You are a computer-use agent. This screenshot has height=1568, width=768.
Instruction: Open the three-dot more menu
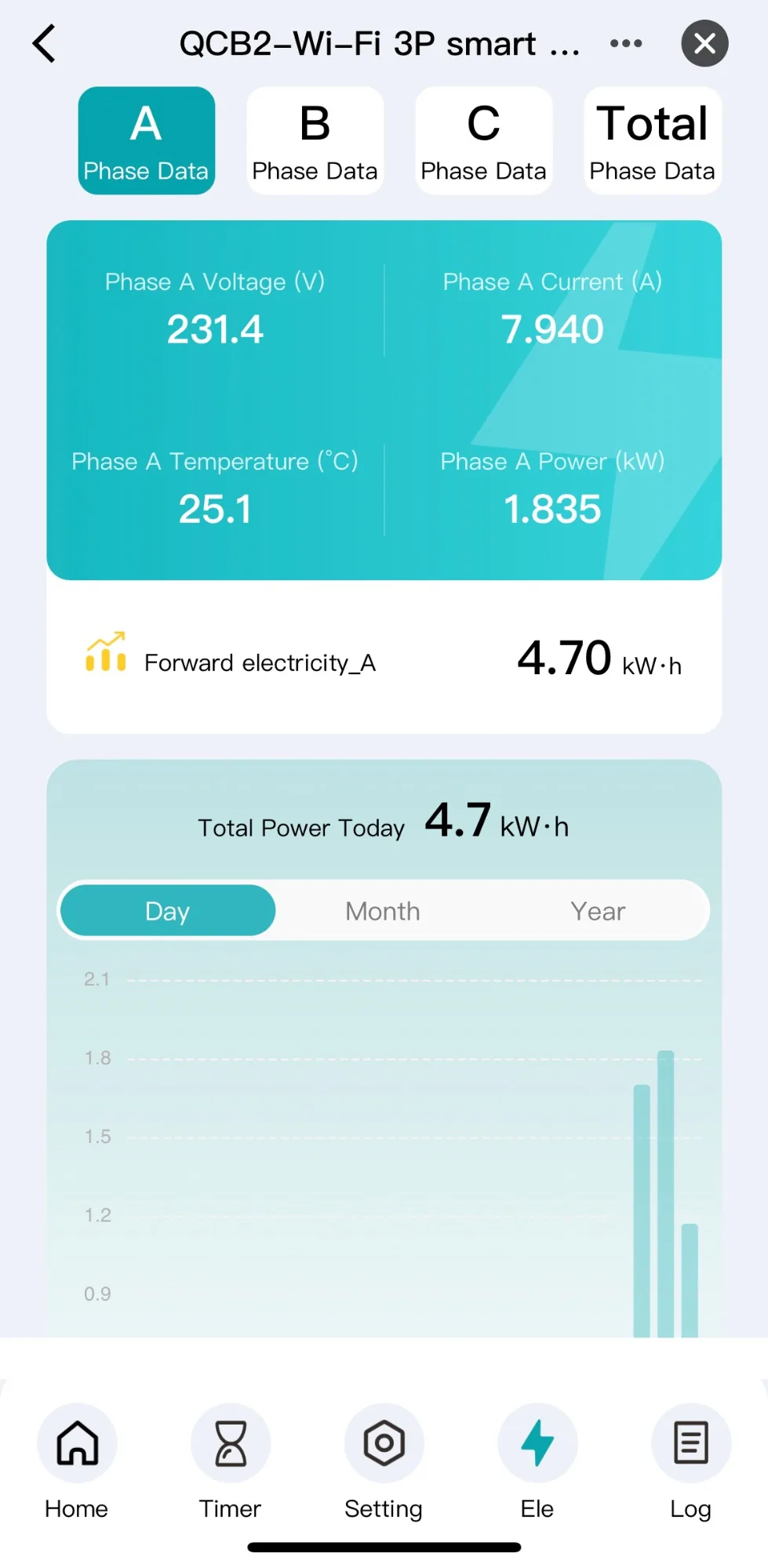(x=626, y=43)
